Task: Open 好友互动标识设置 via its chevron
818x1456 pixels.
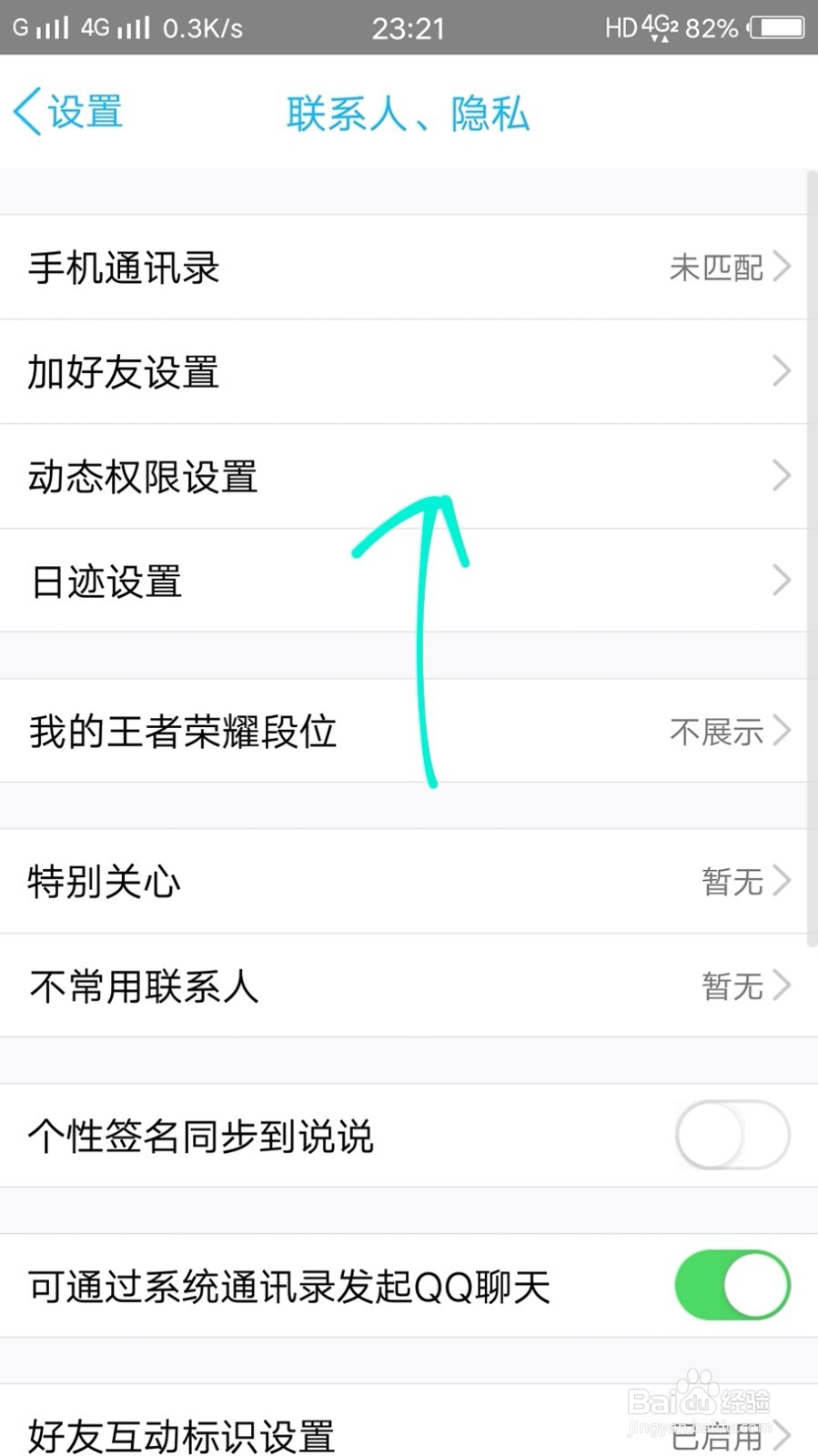Action: (782, 1436)
